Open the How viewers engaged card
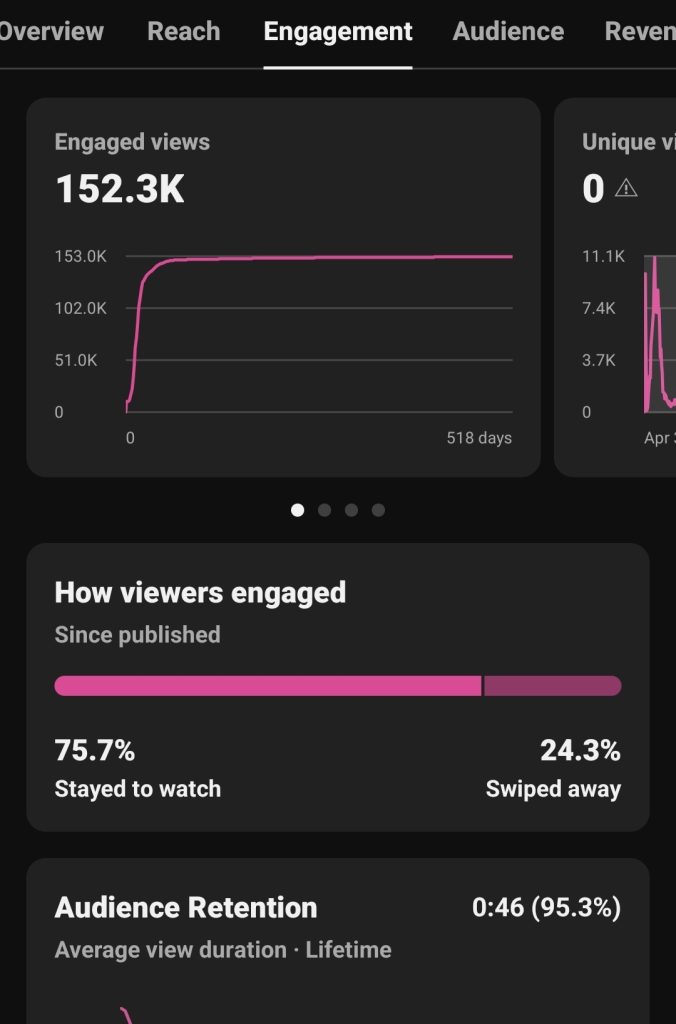This screenshot has height=1024, width=676. click(x=338, y=687)
